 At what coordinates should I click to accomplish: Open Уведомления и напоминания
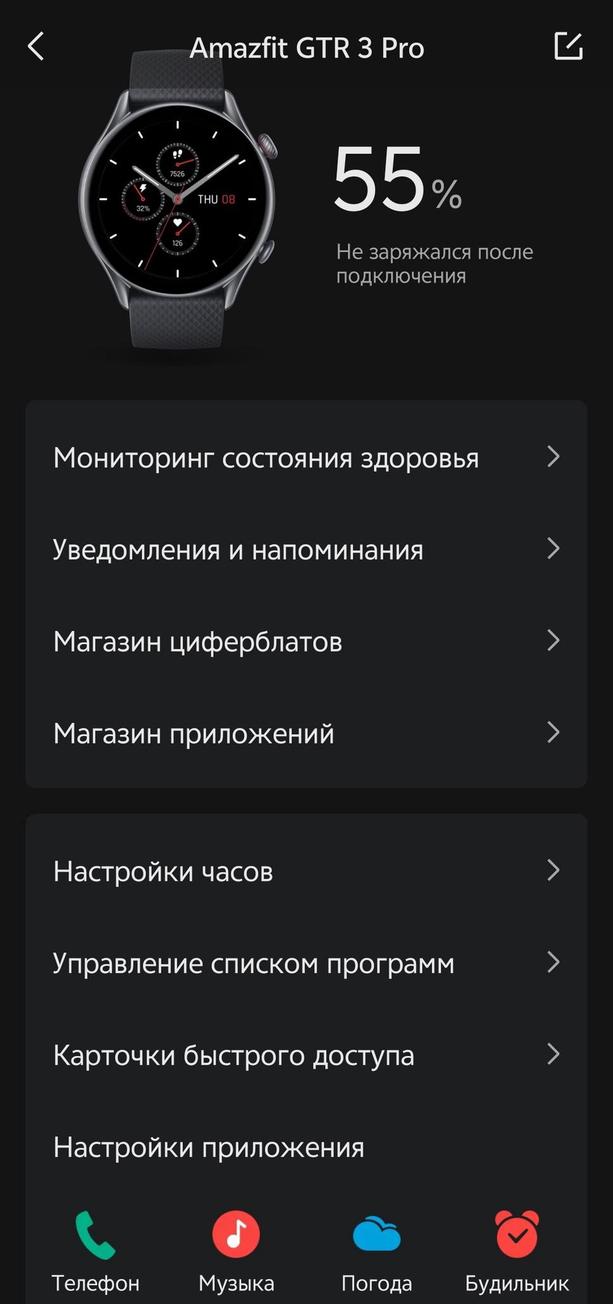click(x=306, y=550)
